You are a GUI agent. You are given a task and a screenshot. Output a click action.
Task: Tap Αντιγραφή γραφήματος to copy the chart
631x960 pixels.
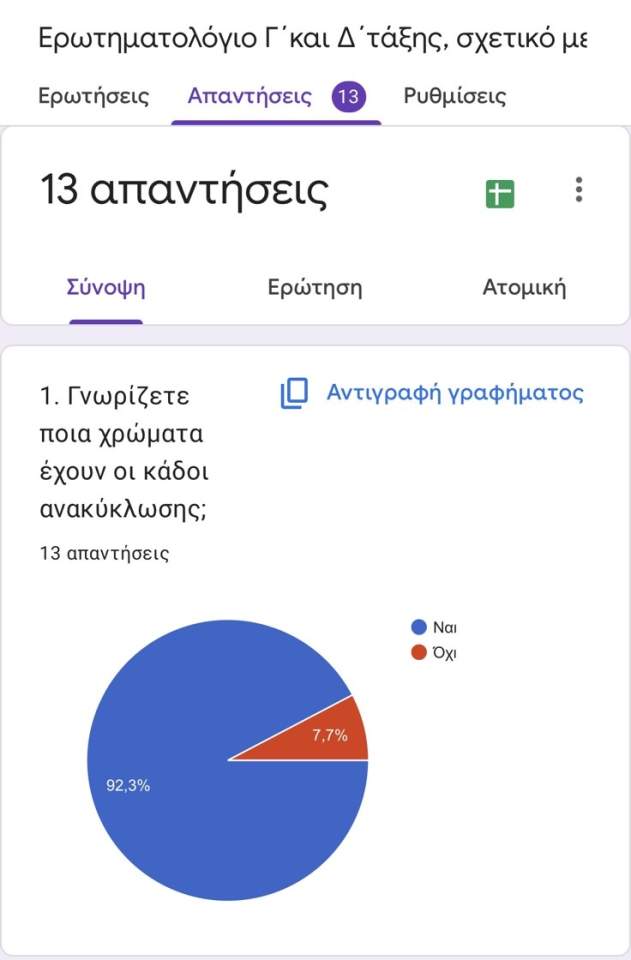pos(432,393)
